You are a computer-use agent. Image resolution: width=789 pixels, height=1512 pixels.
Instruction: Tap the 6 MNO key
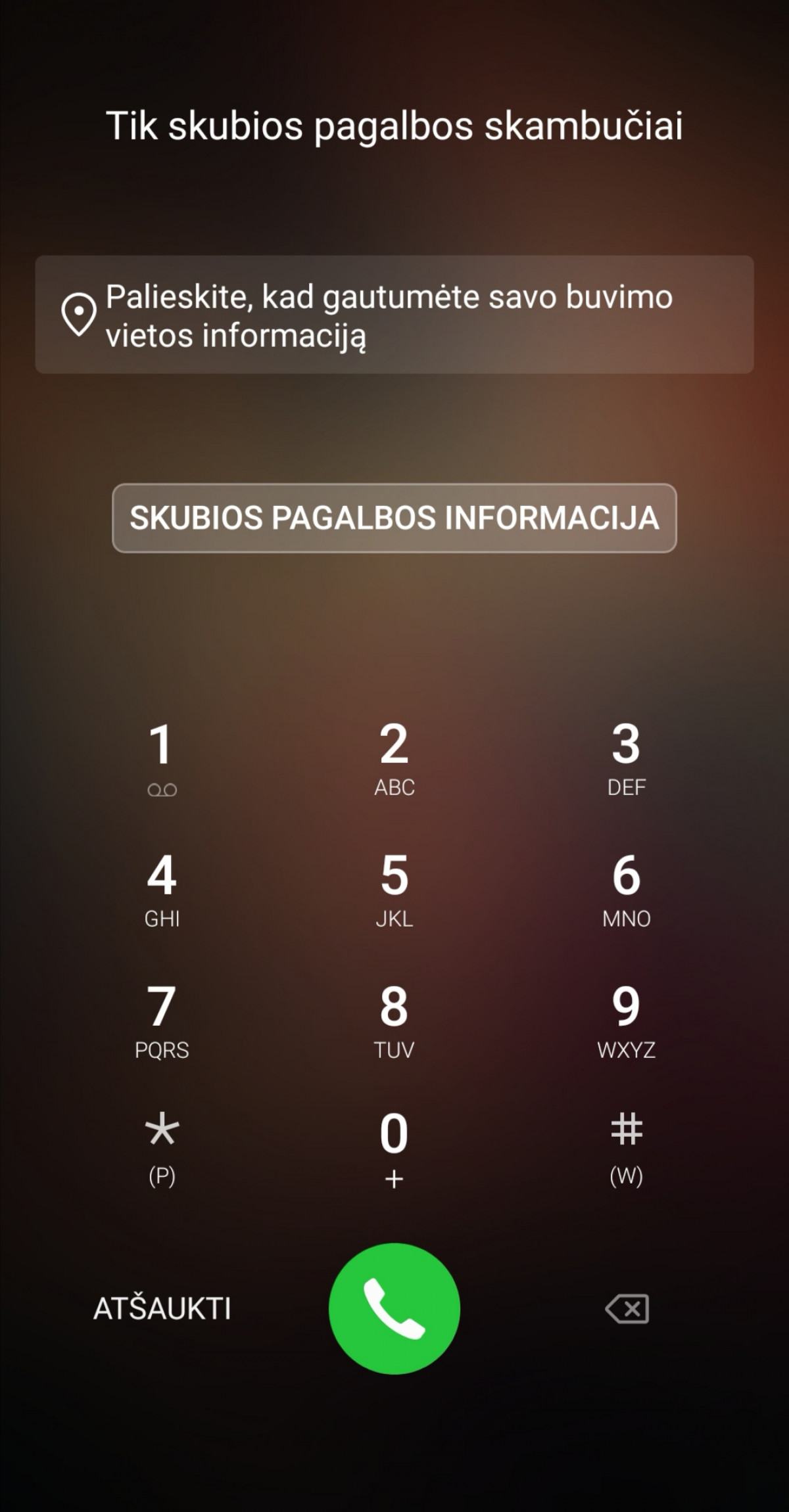(x=627, y=890)
